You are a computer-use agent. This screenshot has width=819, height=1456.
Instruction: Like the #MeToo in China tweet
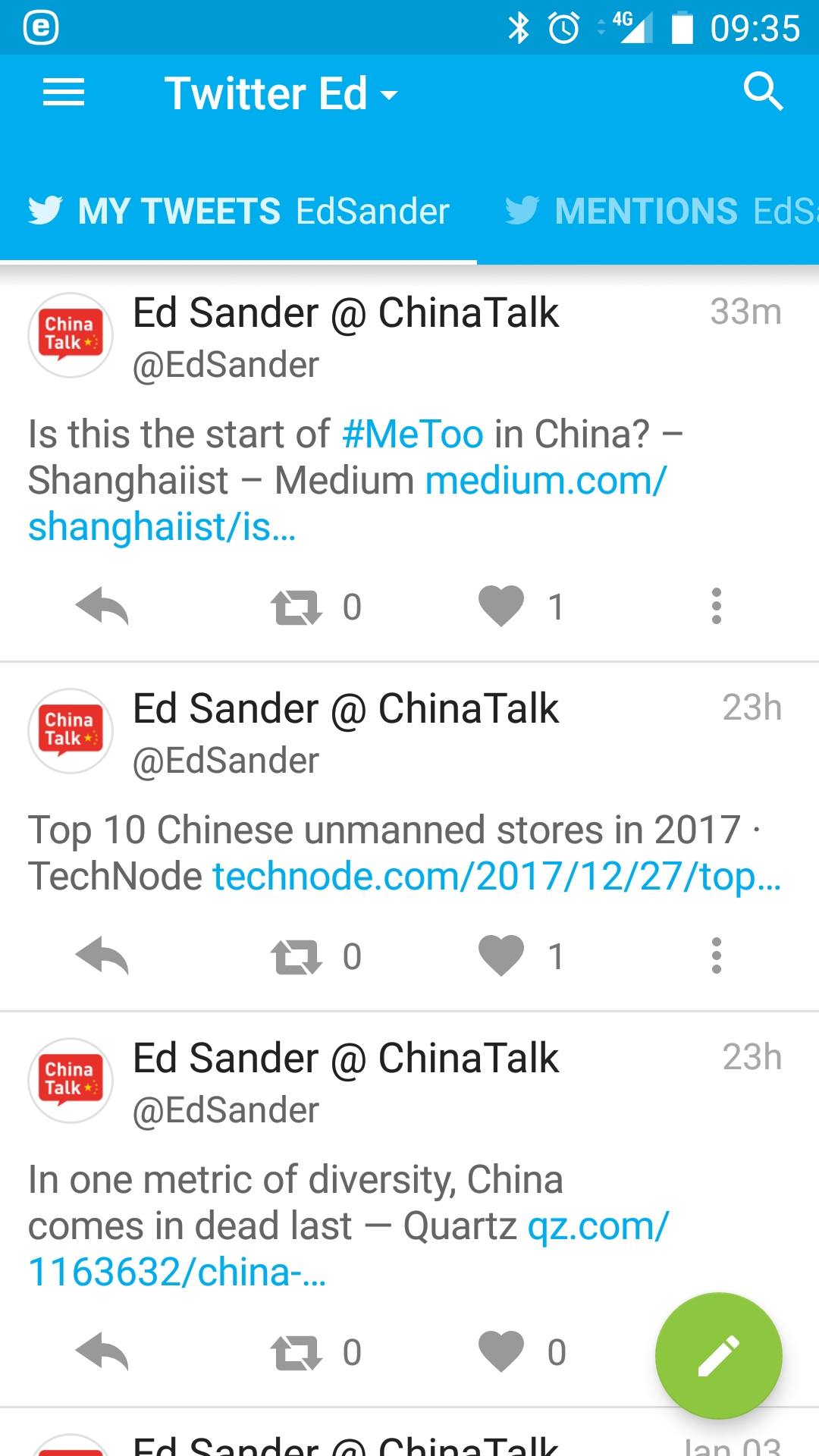coord(501,607)
